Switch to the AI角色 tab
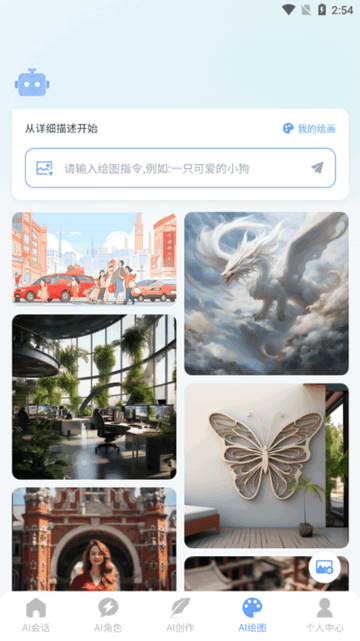Viewport: 360px width, 641px height. [x=108, y=615]
